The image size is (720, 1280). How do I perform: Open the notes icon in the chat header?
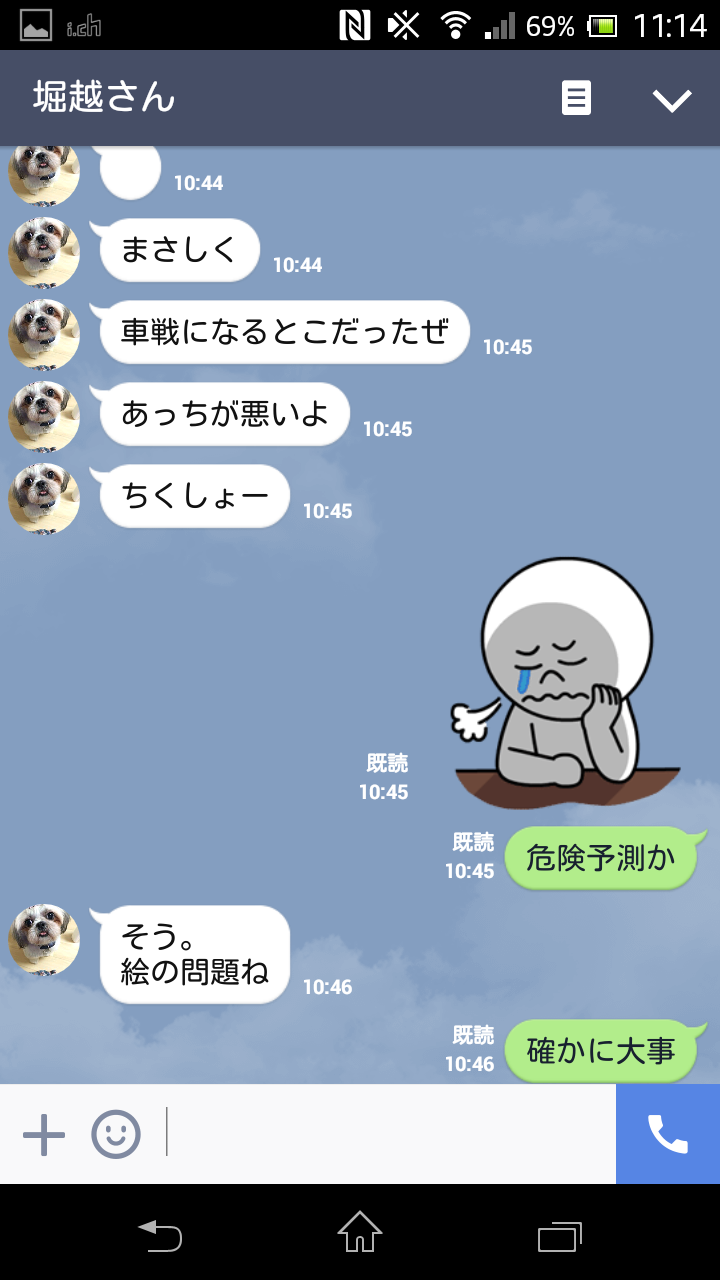coord(576,98)
